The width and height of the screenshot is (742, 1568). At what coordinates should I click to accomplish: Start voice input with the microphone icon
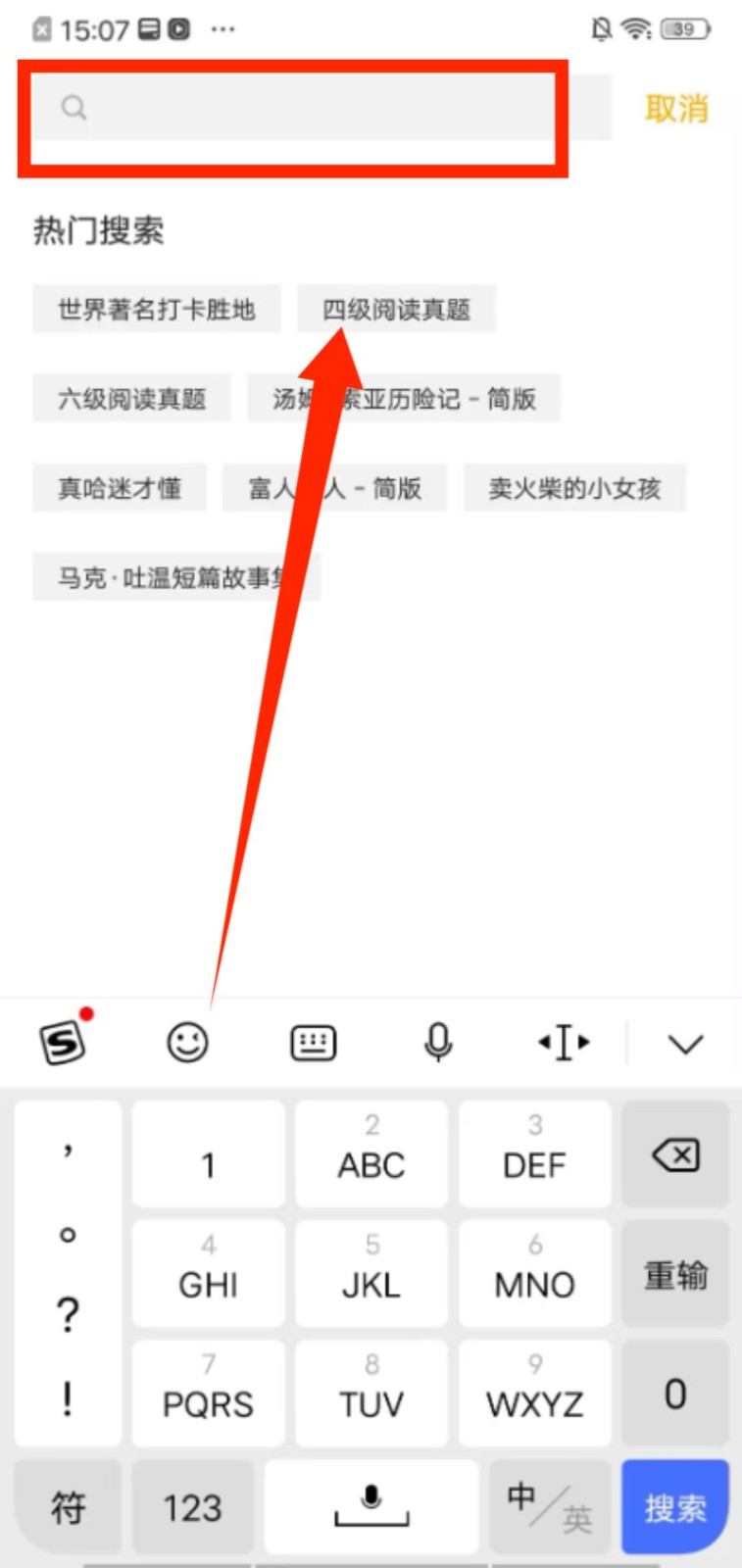pyautogui.click(x=438, y=1042)
